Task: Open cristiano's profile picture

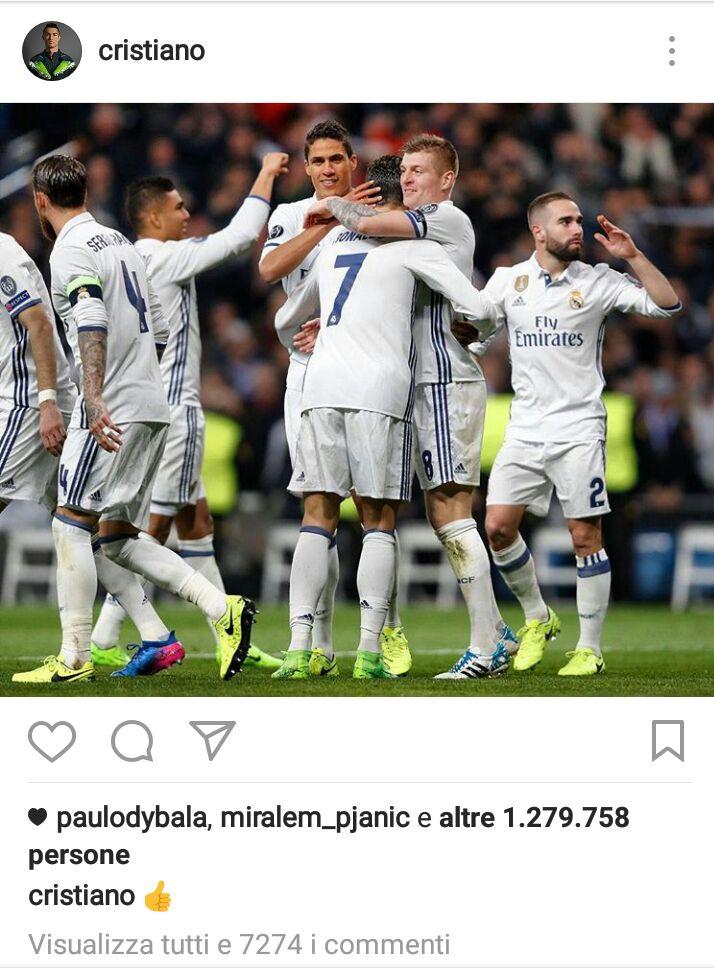Action: [x=52, y=51]
